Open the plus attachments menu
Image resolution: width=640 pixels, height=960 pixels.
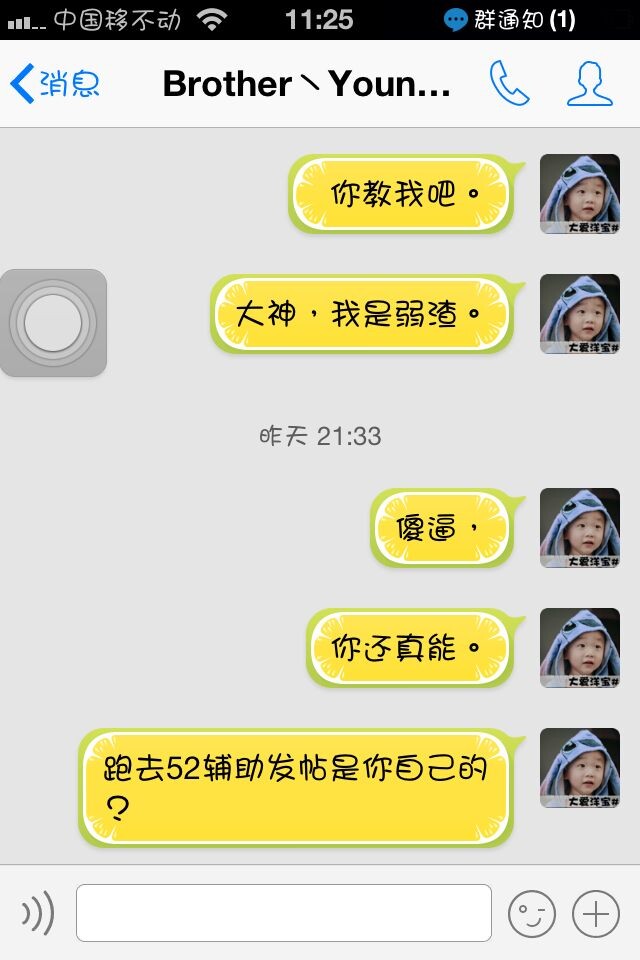click(595, 913)
